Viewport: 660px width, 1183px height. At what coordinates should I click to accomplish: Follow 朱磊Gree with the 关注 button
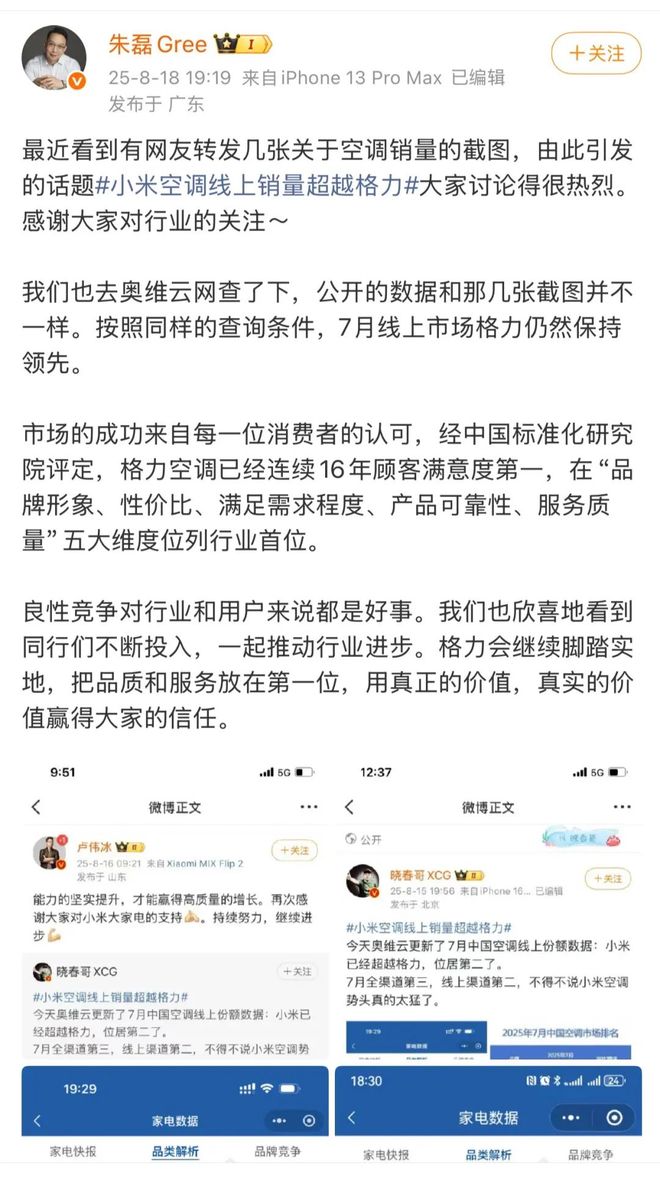[596, 52]
